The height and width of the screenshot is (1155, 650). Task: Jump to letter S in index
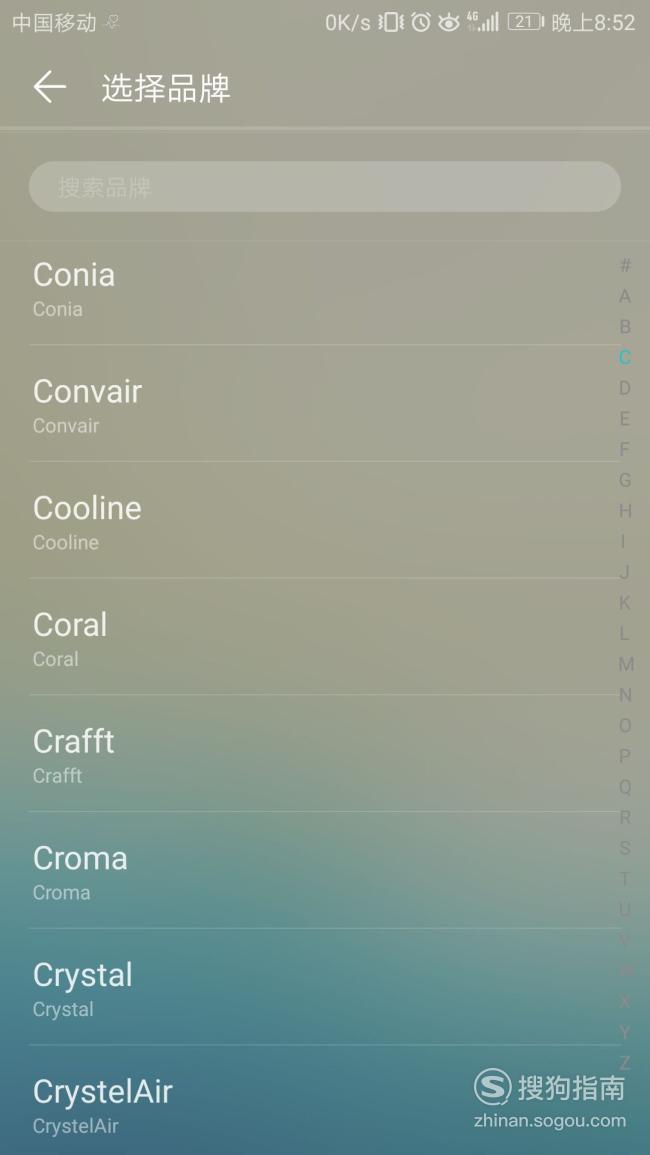pos(625,848)
